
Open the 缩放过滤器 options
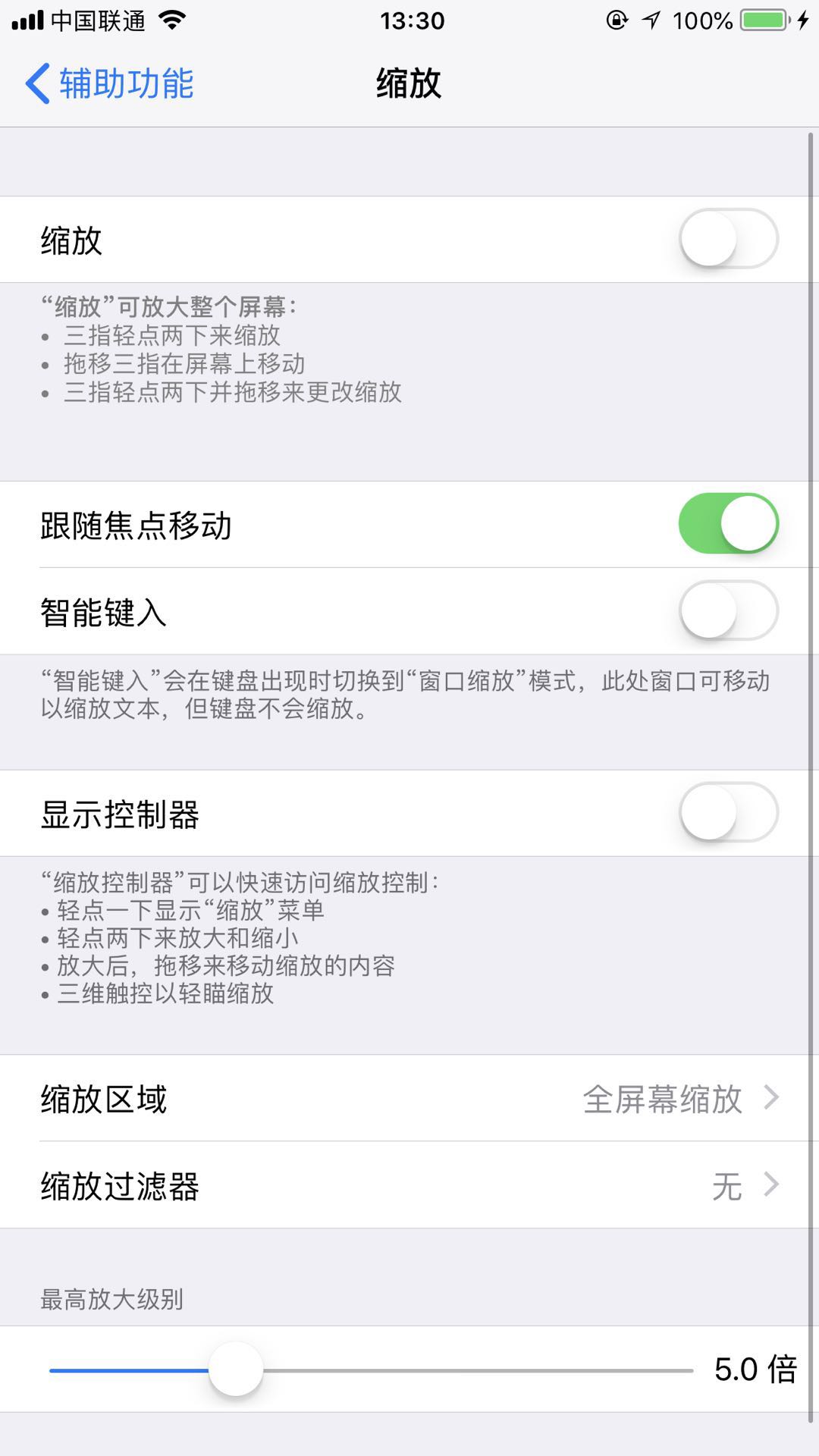click(x=409, y=1185)
